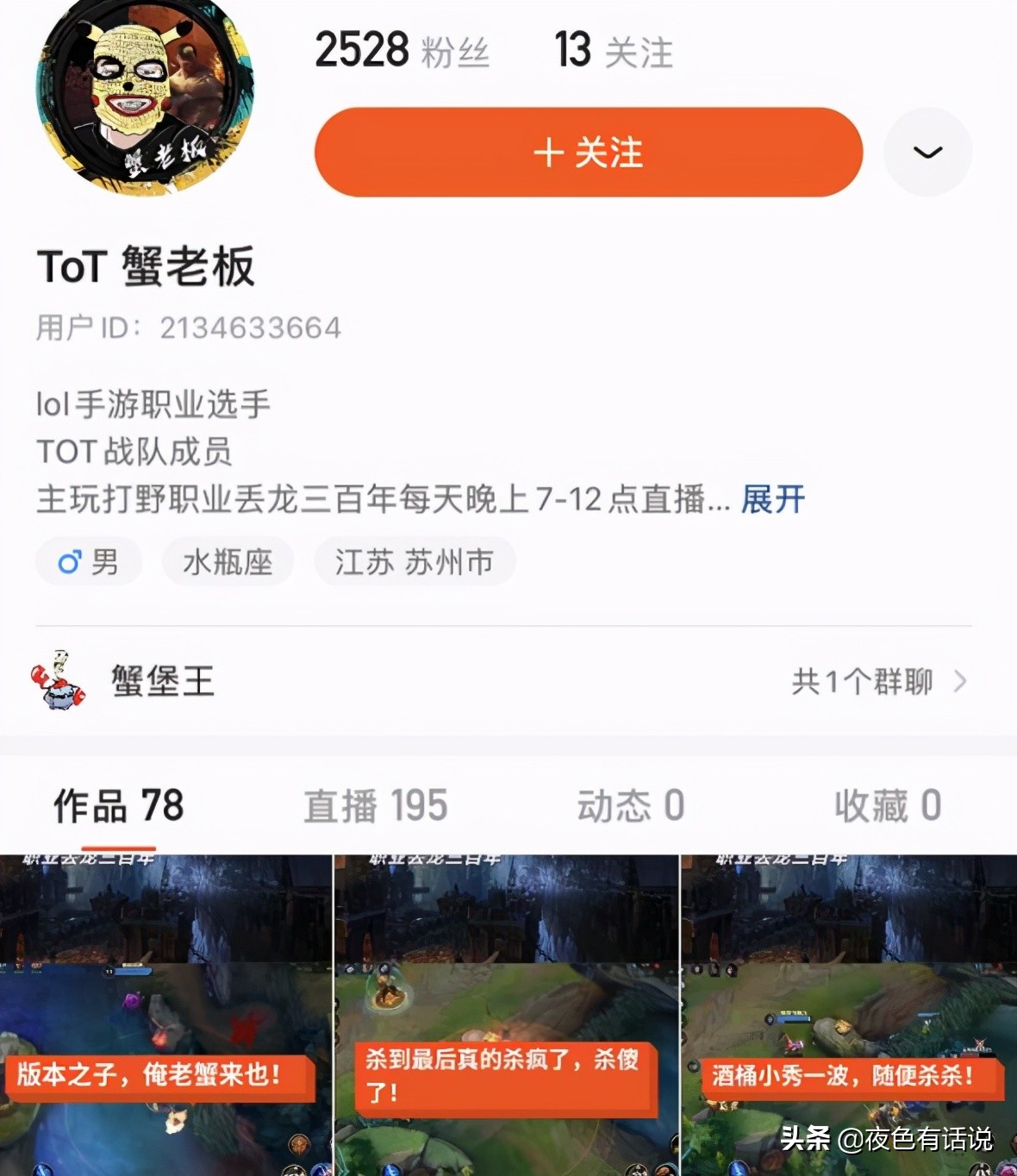Open the profile avatar picture

(x=145, y=95)
